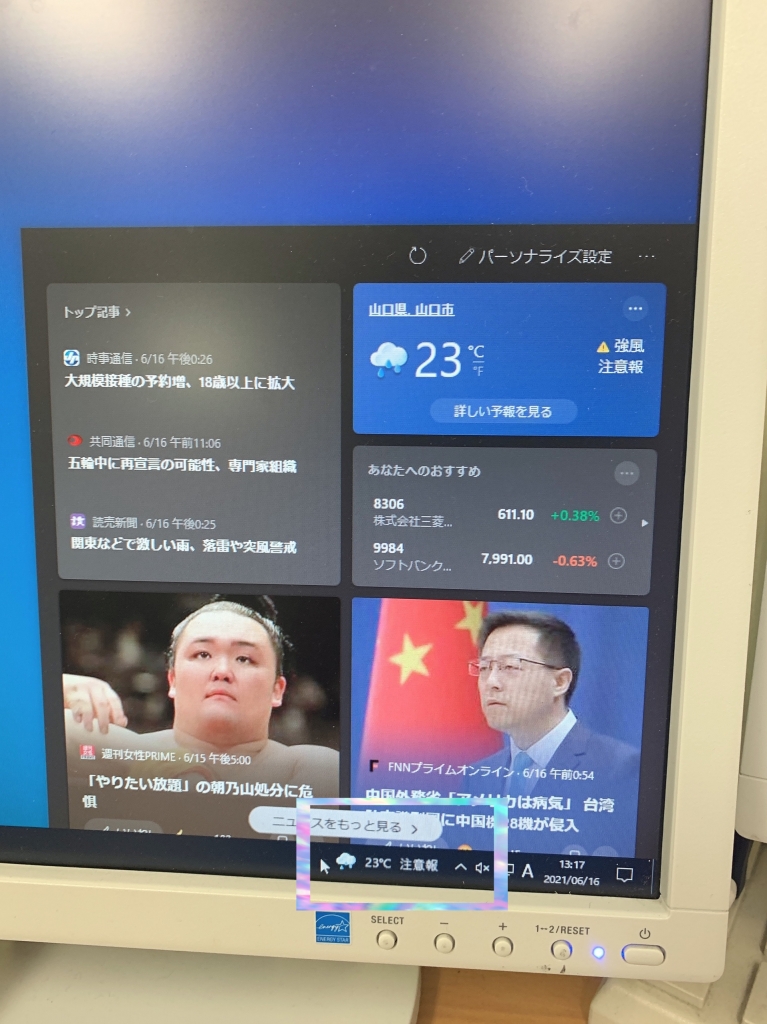This screenshot has height=1024, width=767.
Task: Open the weather card's options menu
Action: point(634,308)
